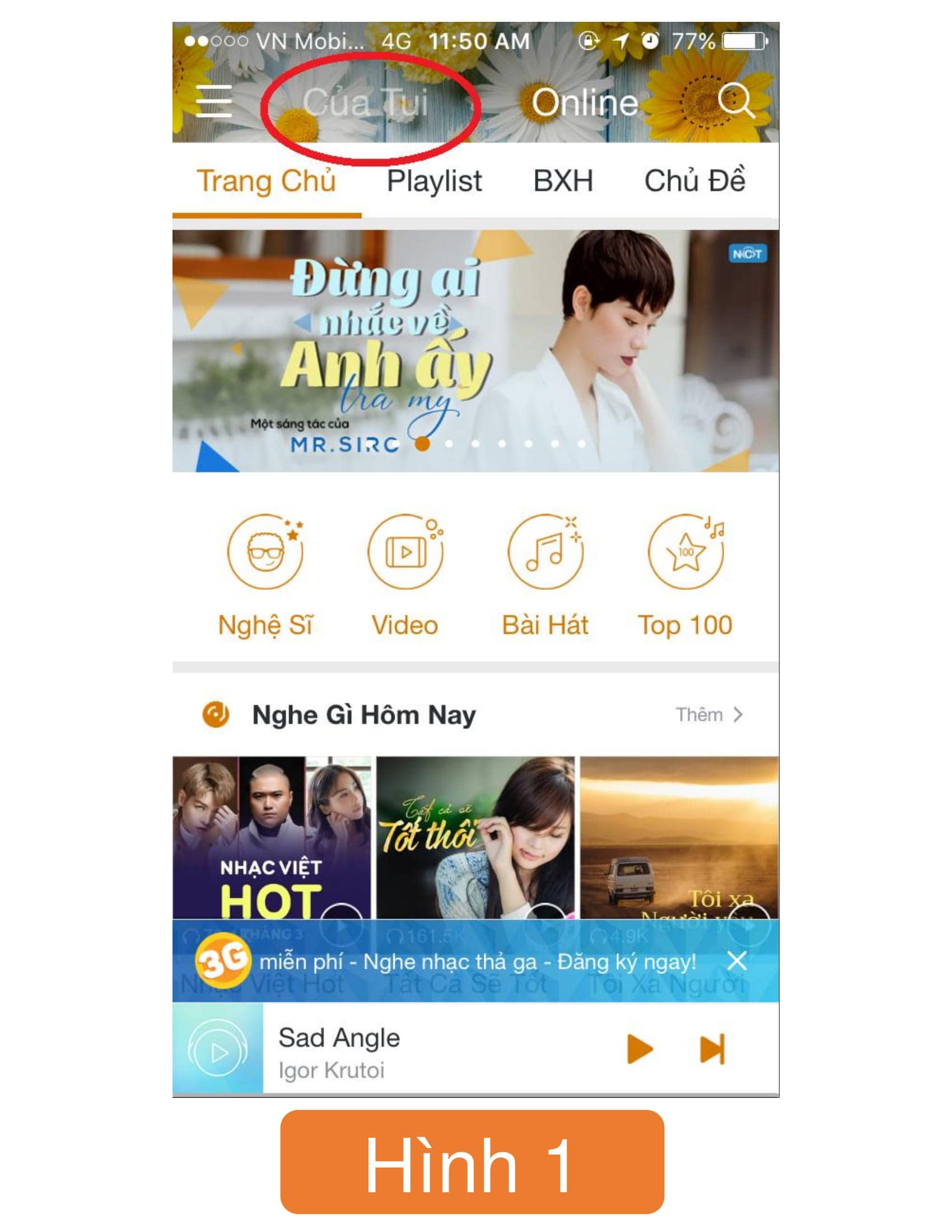This screenshot has height=1232, width=952.
Task: Go to the Chủ Đề tab
Action: pyautogui.click(x=694, y=181)
